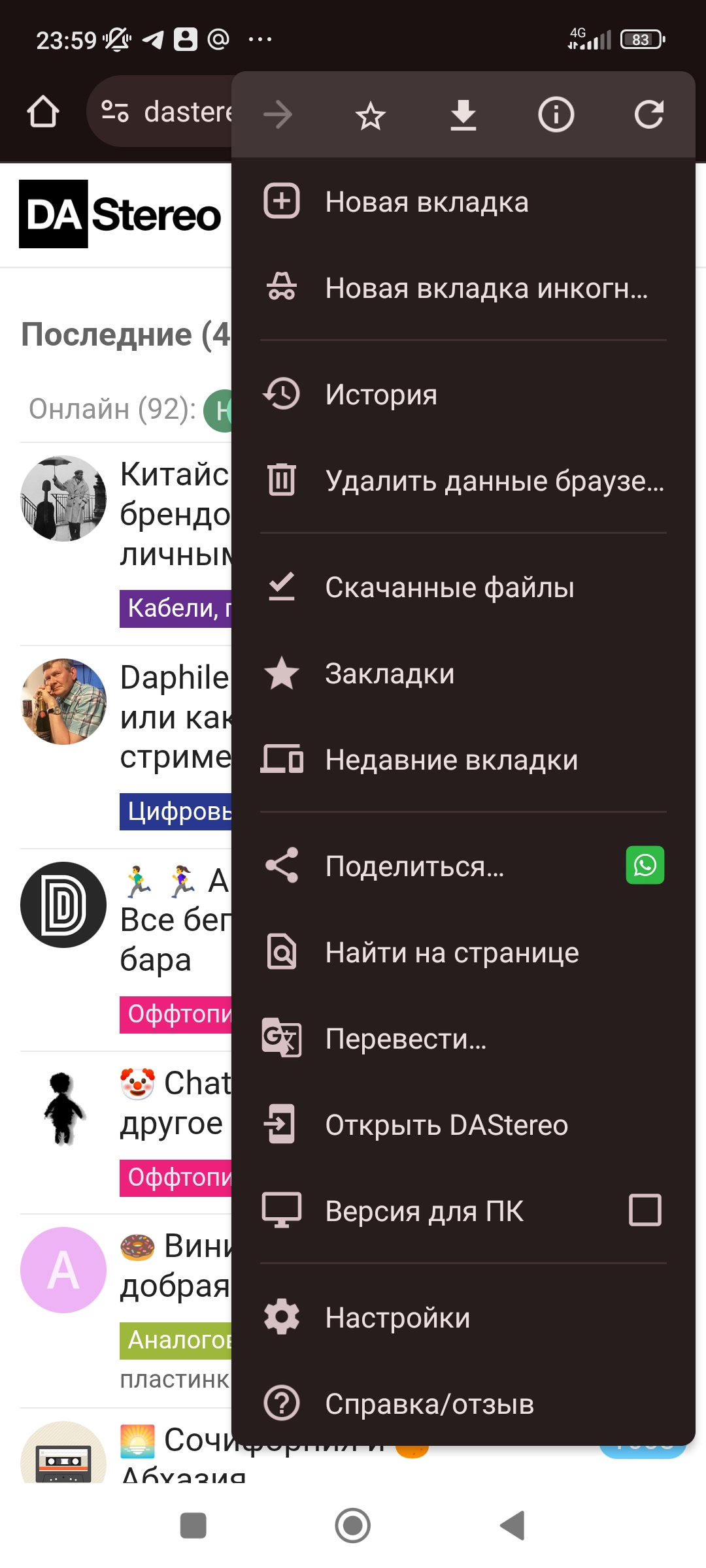Image resolution: width=706 pixels, height=1568 pixels.
Task: Select Найти на странице
Action: pos(463,952)
